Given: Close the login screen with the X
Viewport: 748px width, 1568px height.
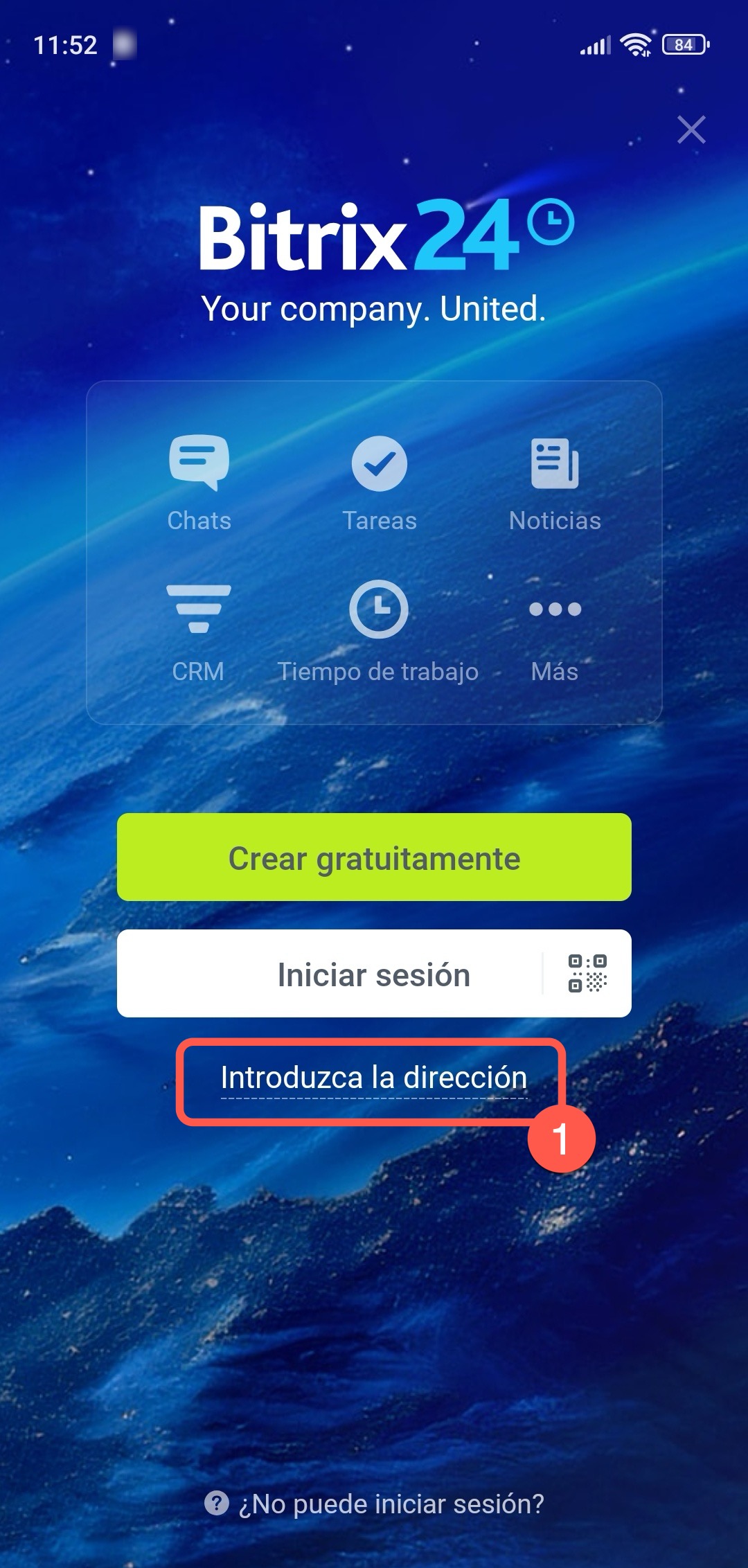Looking at the screenshot, I should [x=691, y=130].
